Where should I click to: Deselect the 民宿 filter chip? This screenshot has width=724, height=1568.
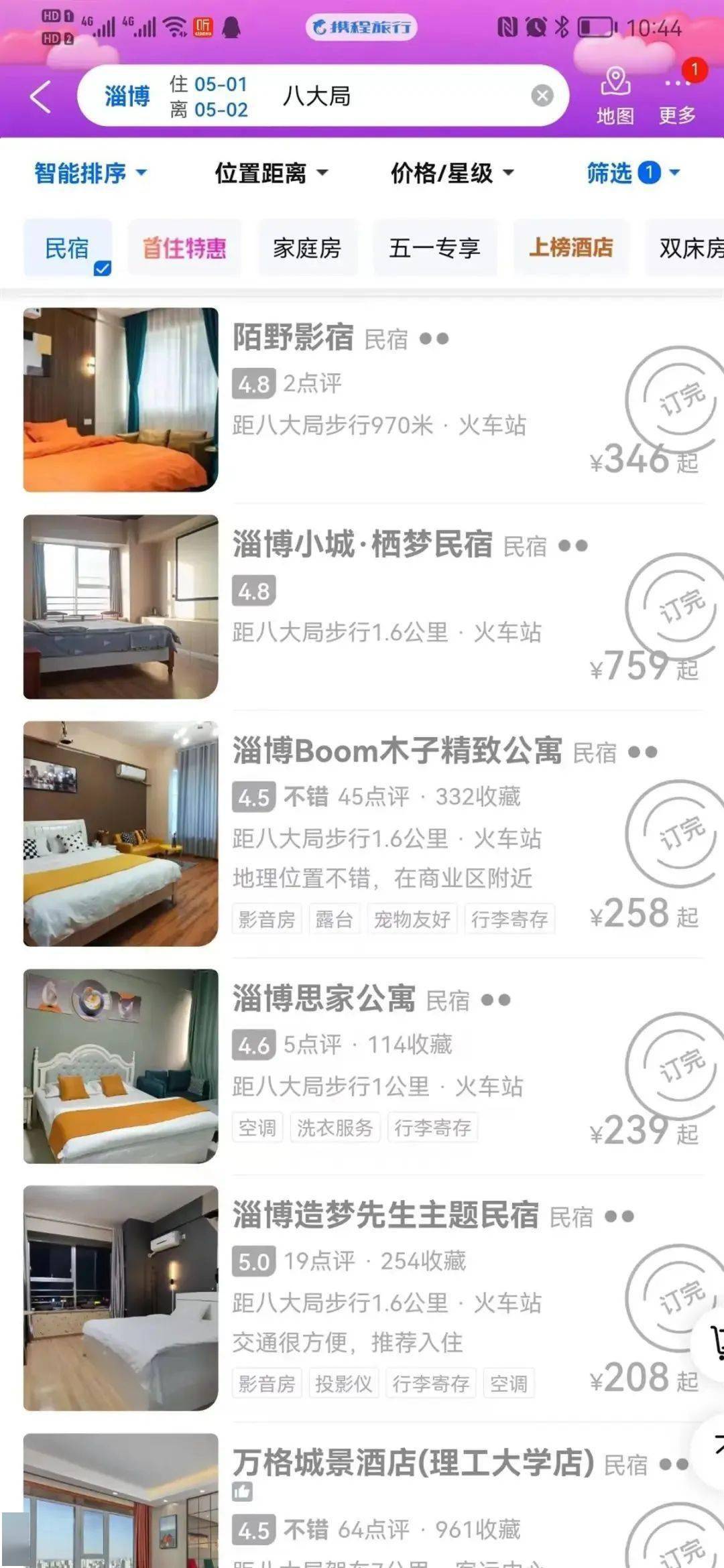67,249
